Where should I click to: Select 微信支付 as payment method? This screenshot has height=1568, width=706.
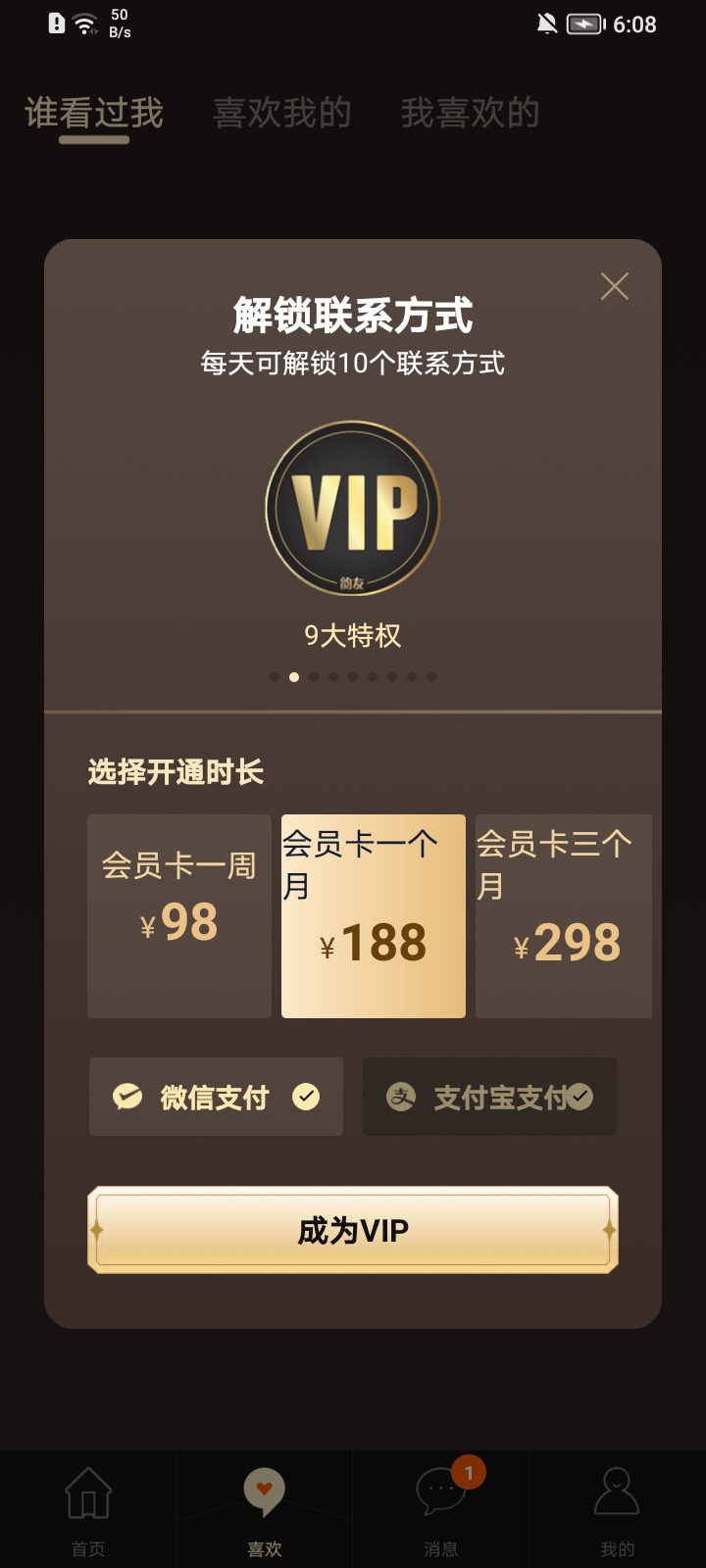point(216,1097)
